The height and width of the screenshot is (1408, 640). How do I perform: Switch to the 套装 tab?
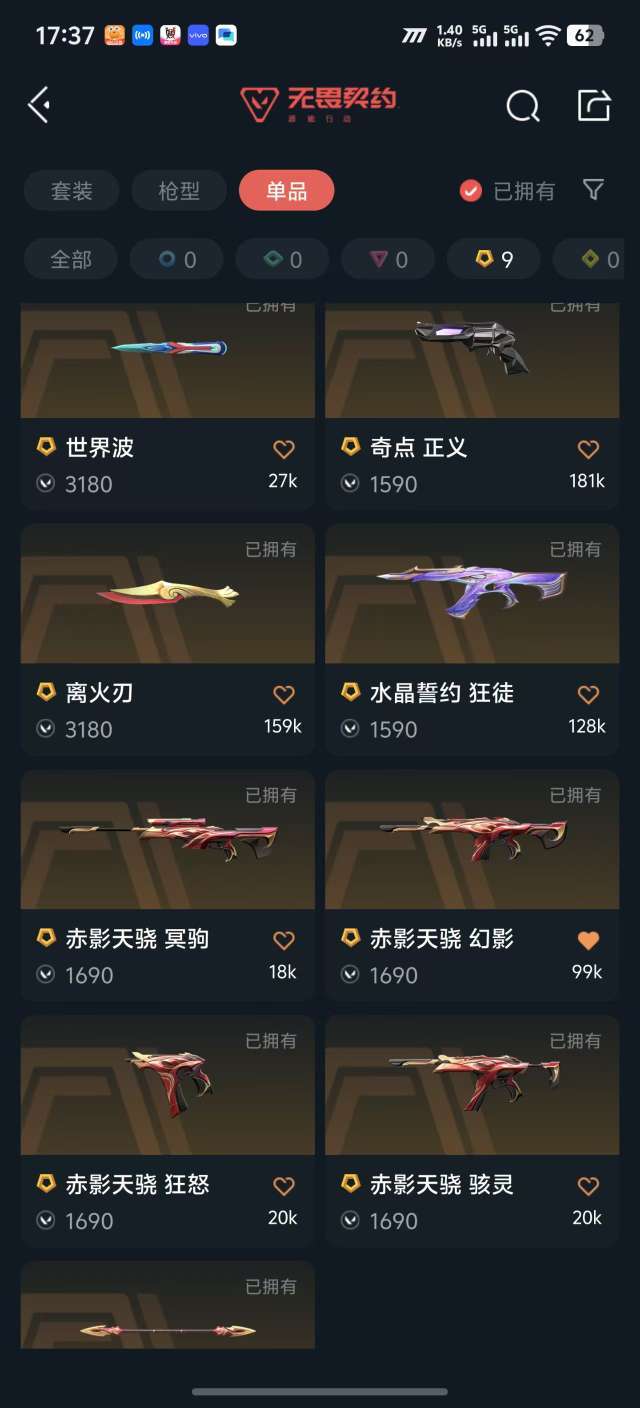click(72, 190)
